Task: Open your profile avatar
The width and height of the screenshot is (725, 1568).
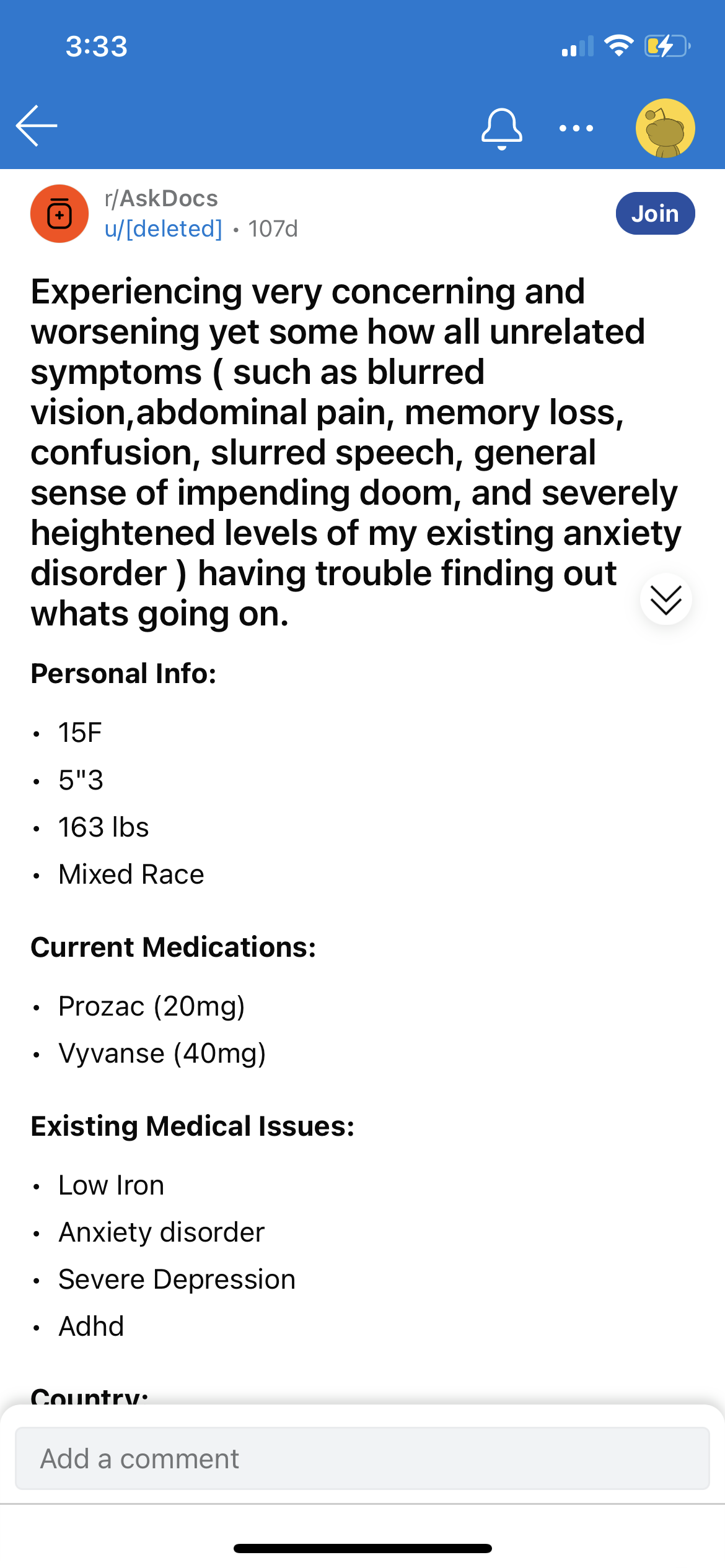Action: coord(665,128)
